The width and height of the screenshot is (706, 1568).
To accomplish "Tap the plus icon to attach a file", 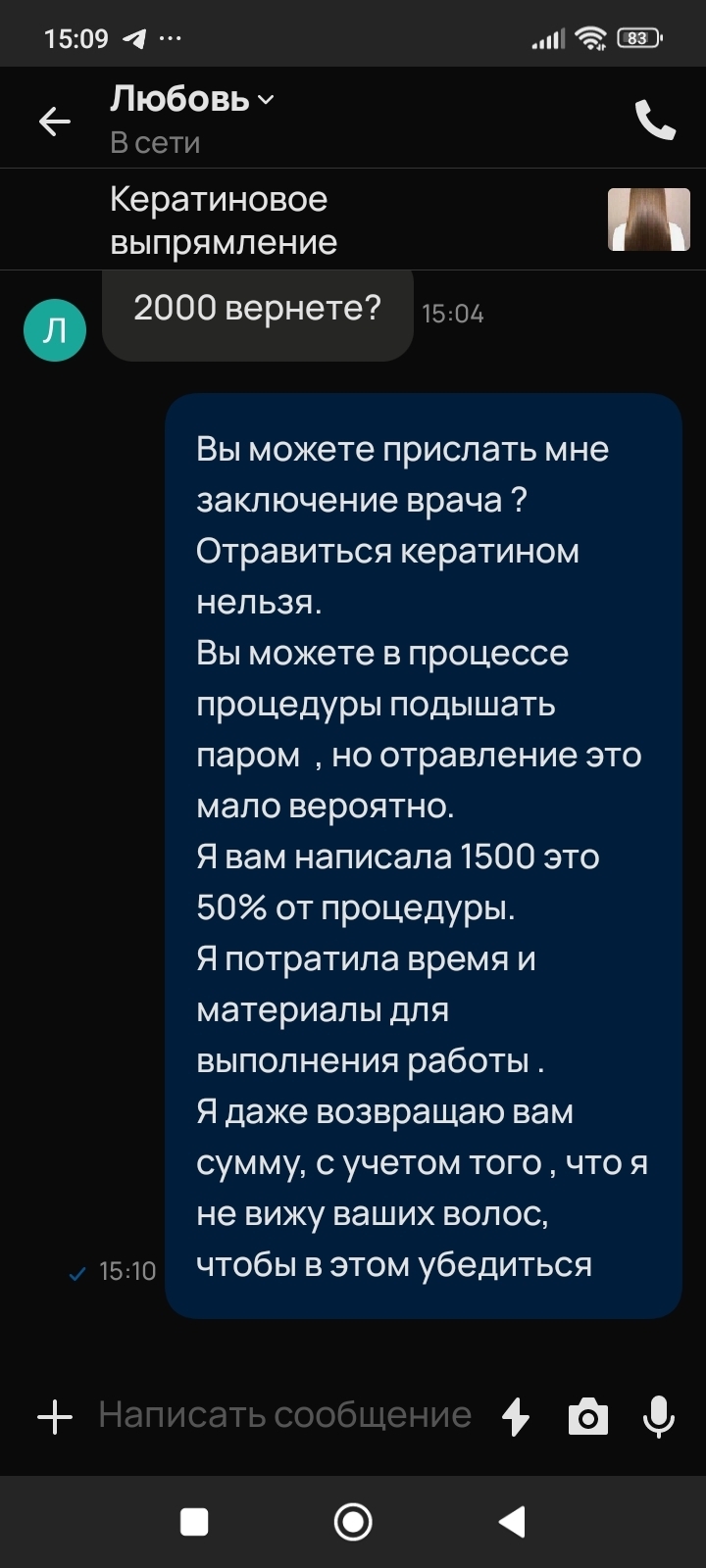I will tap(55, 1416).
